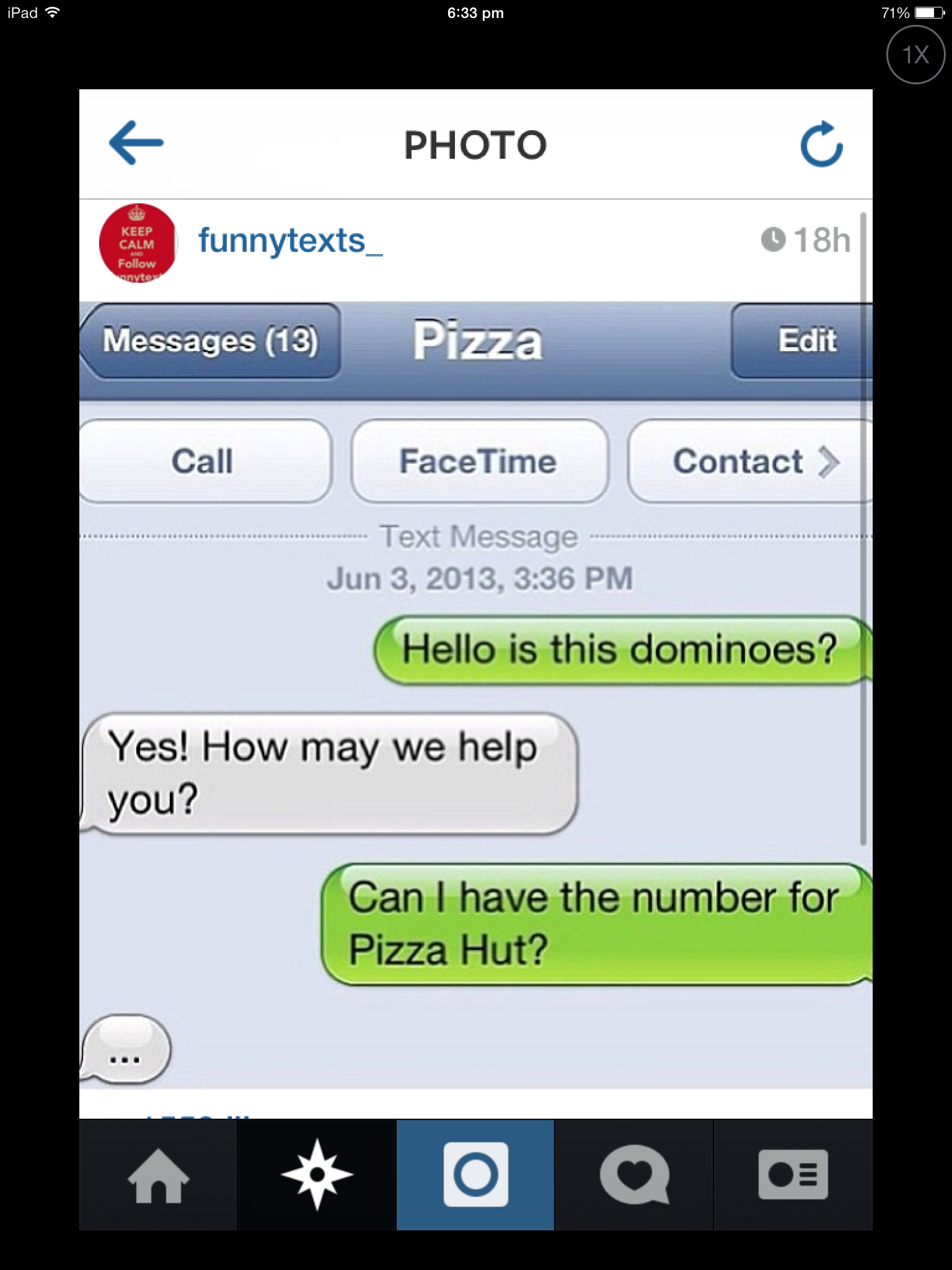Go back with the blue arrow

click(x=136, y=143)
